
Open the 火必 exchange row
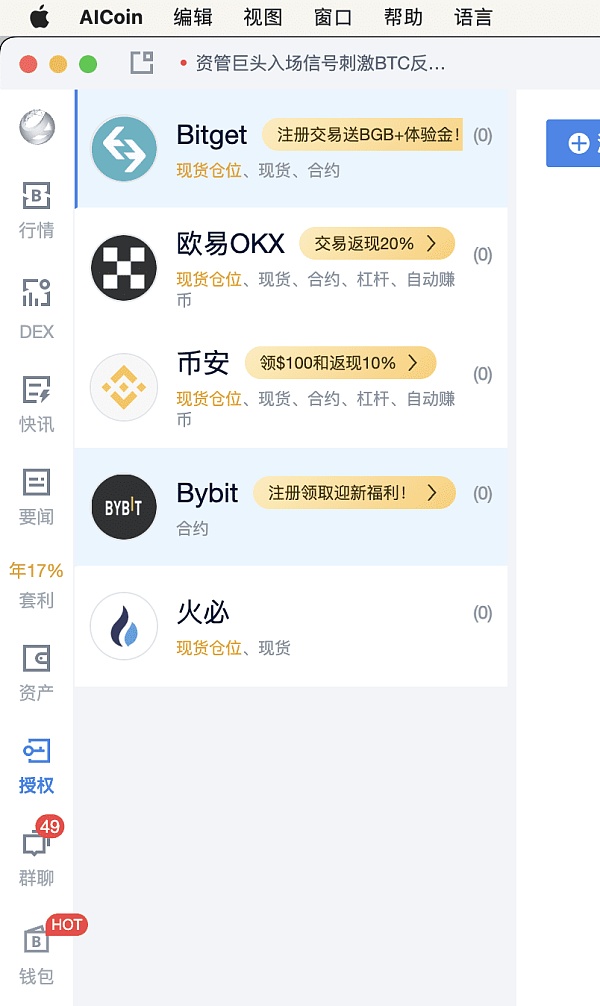[x=290, y=627]
